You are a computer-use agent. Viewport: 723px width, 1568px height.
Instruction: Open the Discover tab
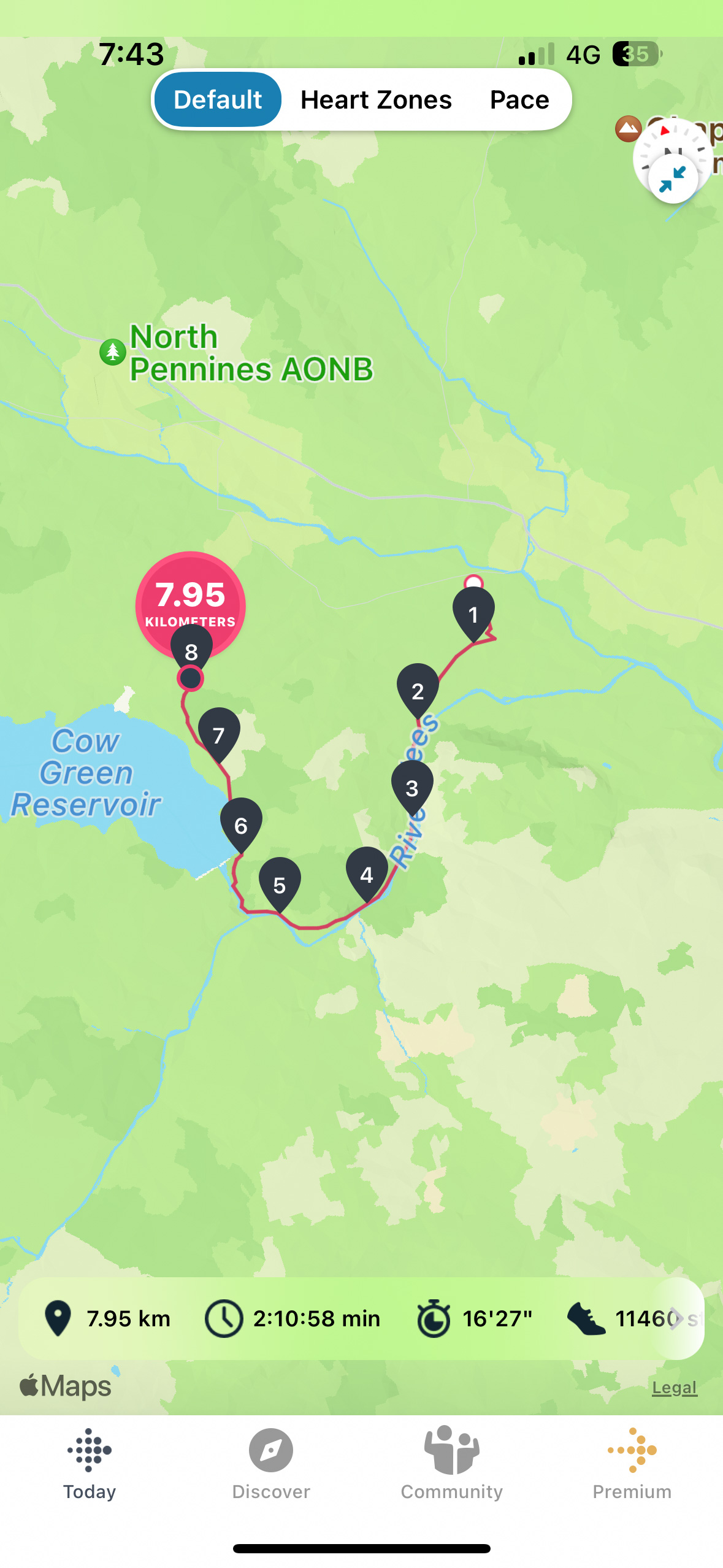(x=271, y=1464)
